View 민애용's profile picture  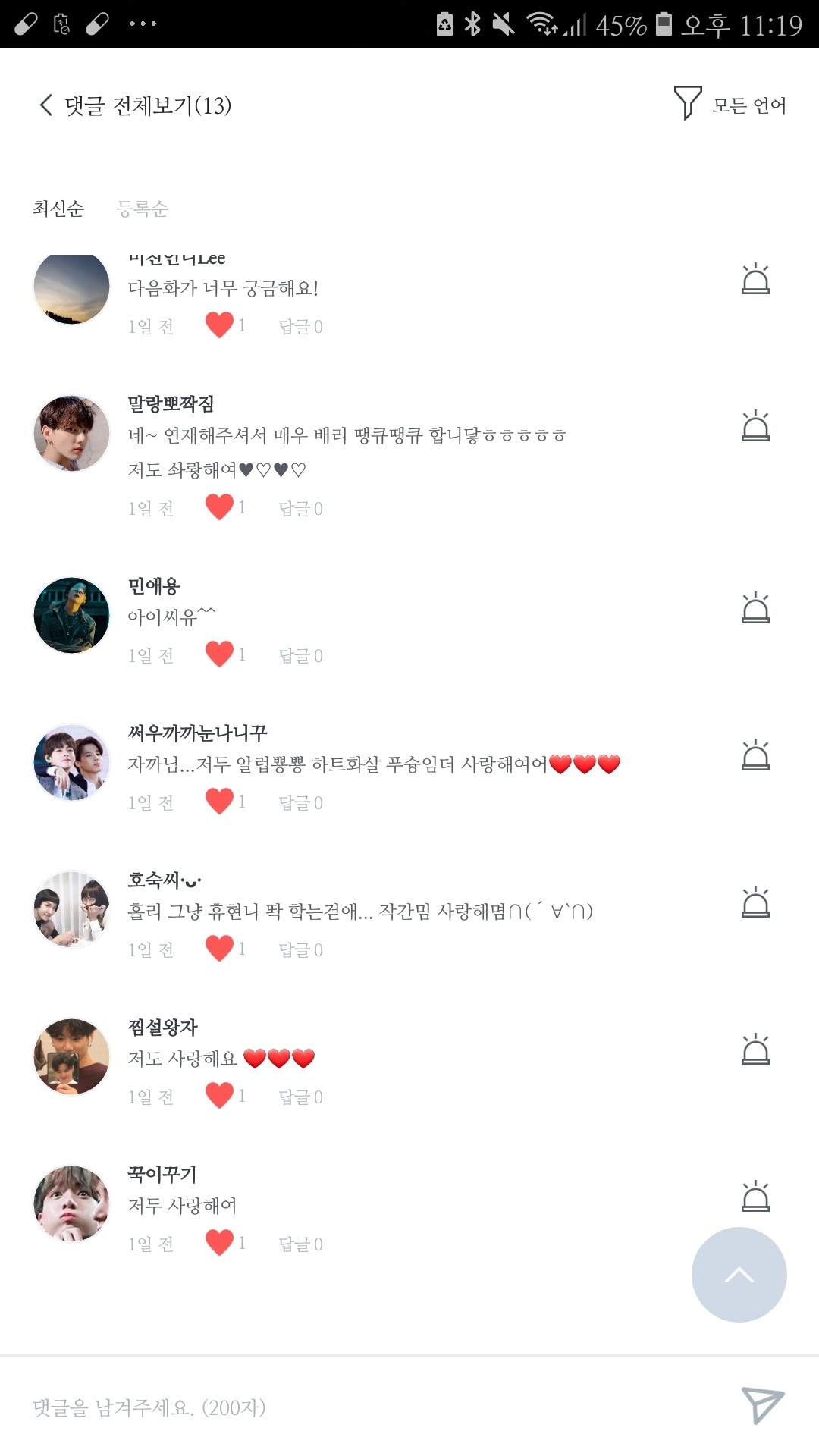[x=72, y=615]
